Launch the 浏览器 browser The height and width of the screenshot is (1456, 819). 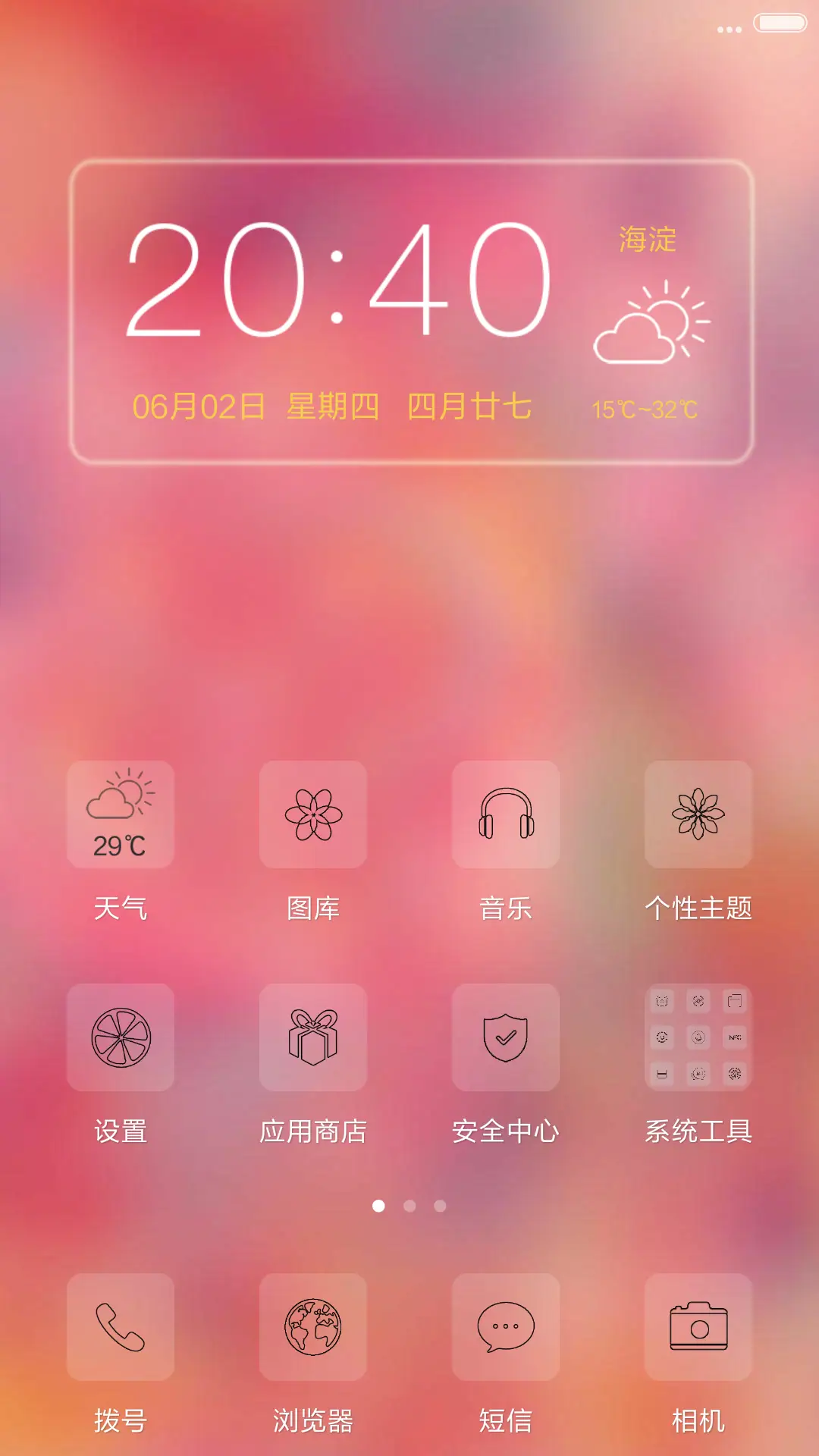coord(313,1327)
